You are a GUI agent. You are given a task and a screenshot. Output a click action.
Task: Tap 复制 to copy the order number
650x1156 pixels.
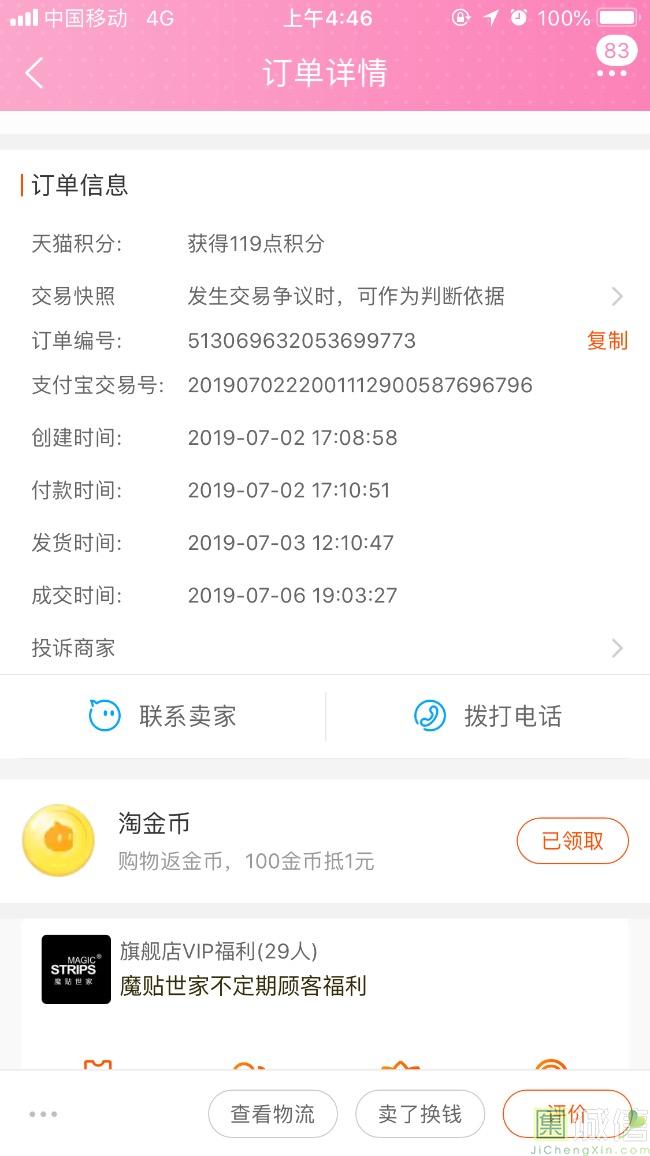[x=607, y=341]
